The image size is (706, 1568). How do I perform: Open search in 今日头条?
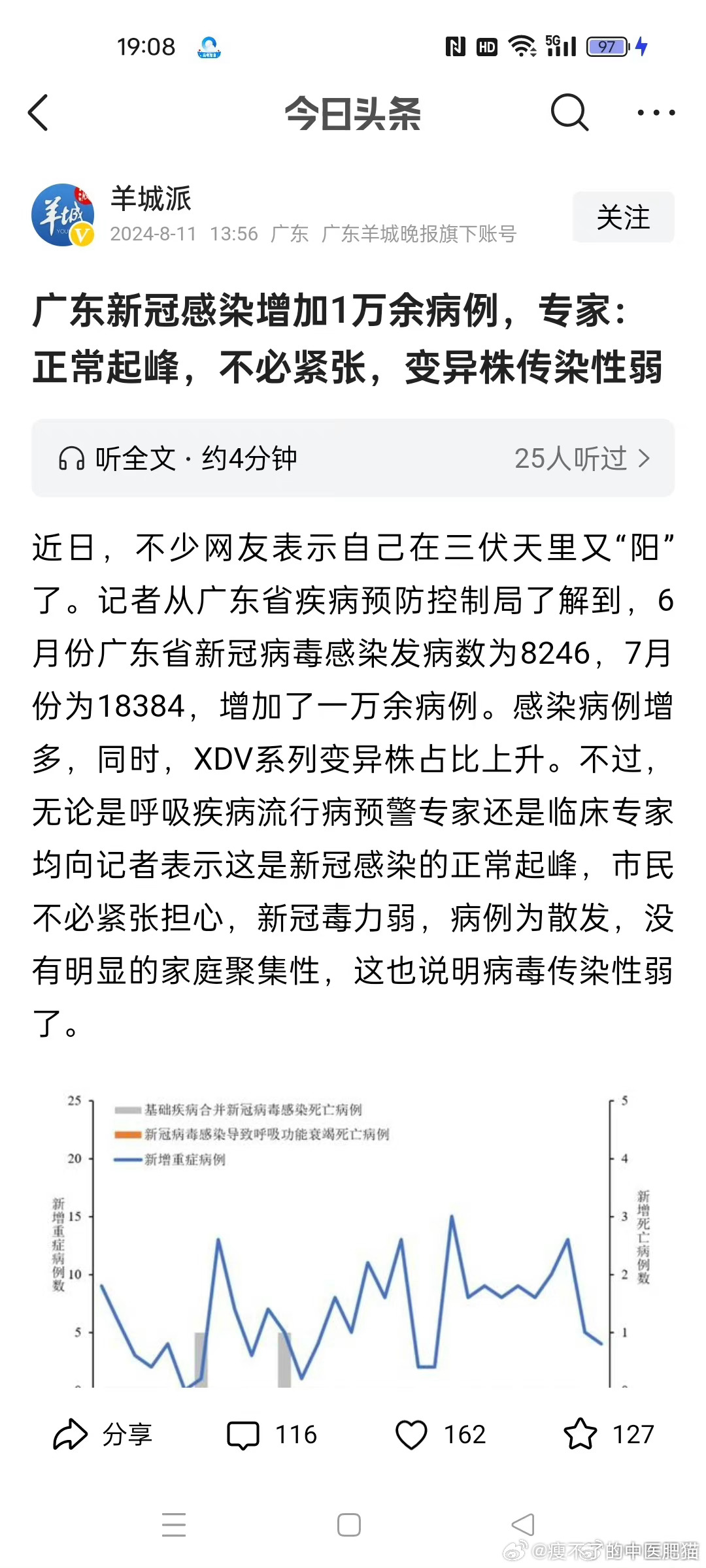click(569, 113)
